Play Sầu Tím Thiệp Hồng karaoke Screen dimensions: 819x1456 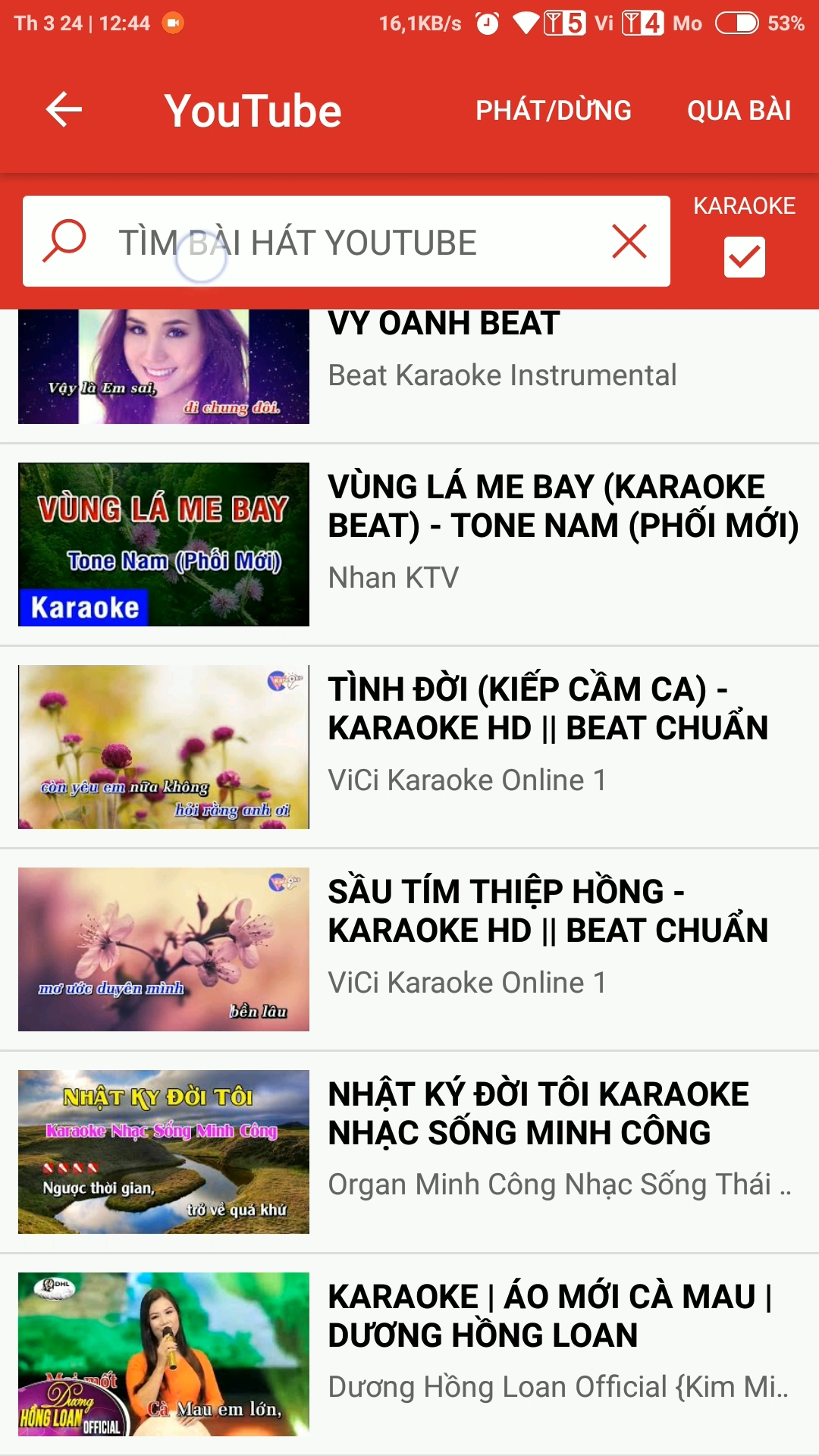[409, 949]
